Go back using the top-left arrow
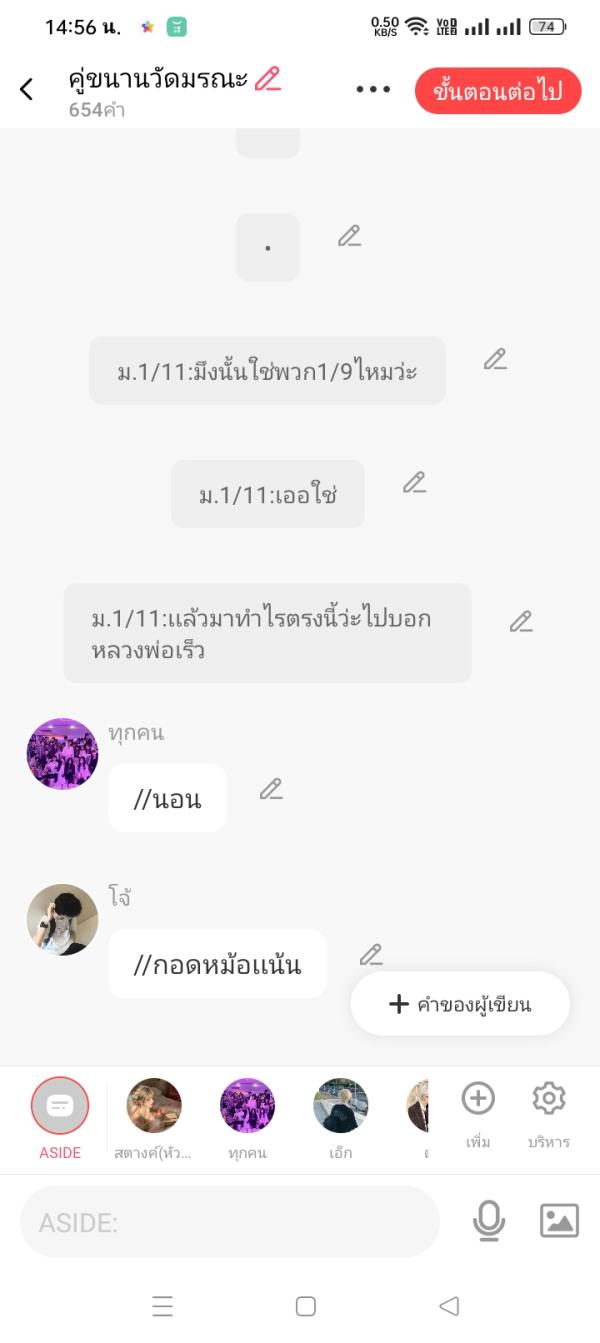This screenshot has height=1343, width=600. [27, 89]
